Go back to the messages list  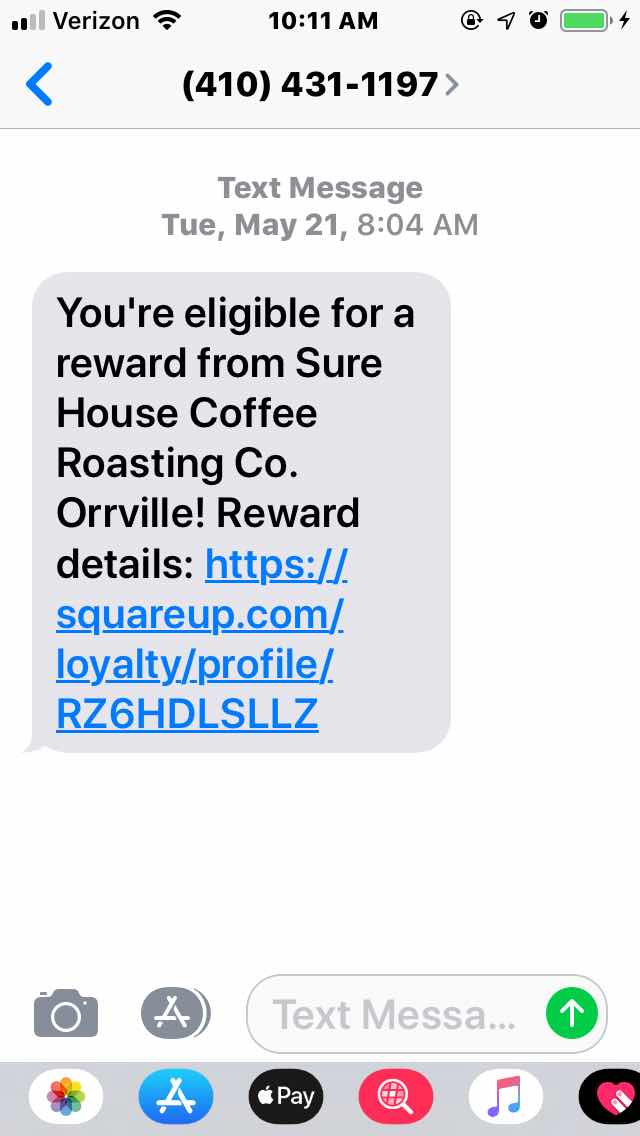40,85
